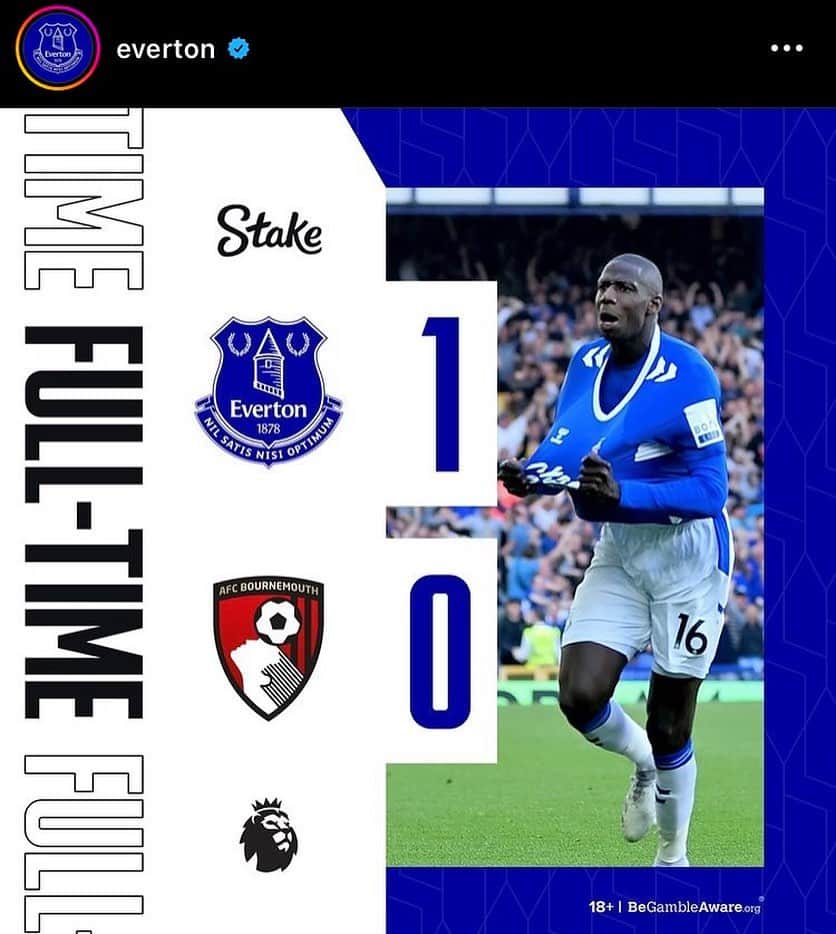Viewport: 836px width, 934px height.
Task: Tap the full-time score post image
Action: pyautogui.click(x=418, y=520)
